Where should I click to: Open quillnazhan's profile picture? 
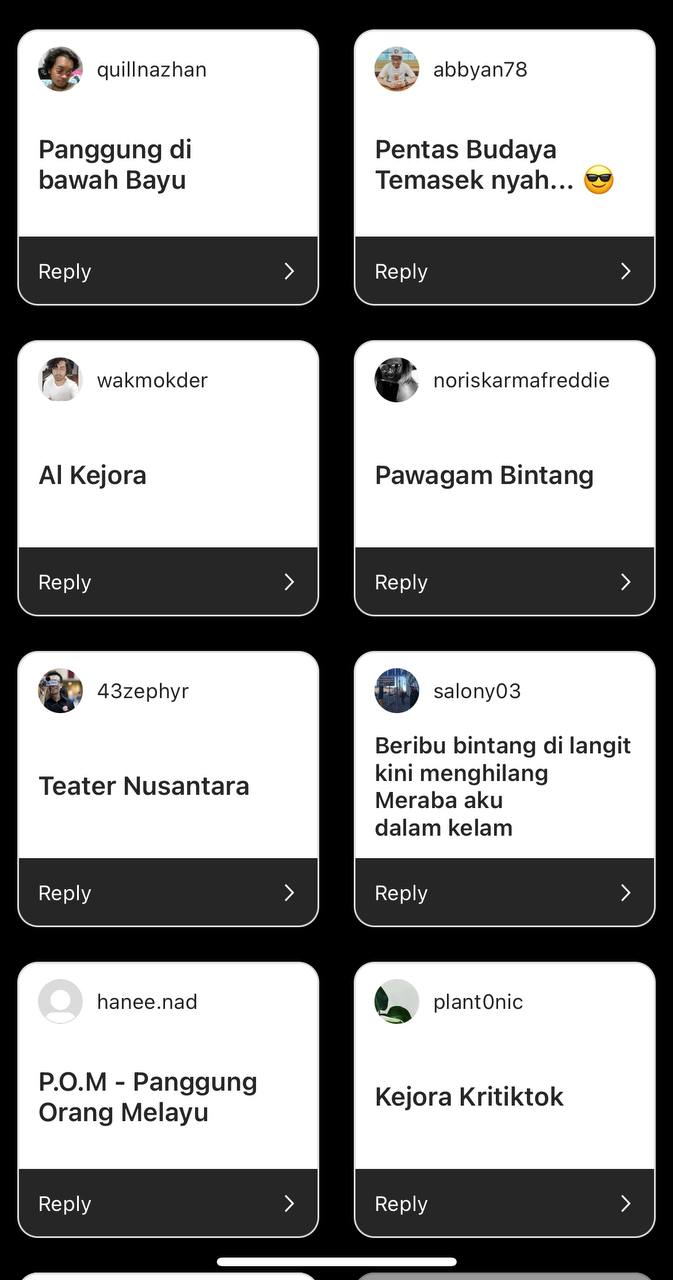coord(60,69)
